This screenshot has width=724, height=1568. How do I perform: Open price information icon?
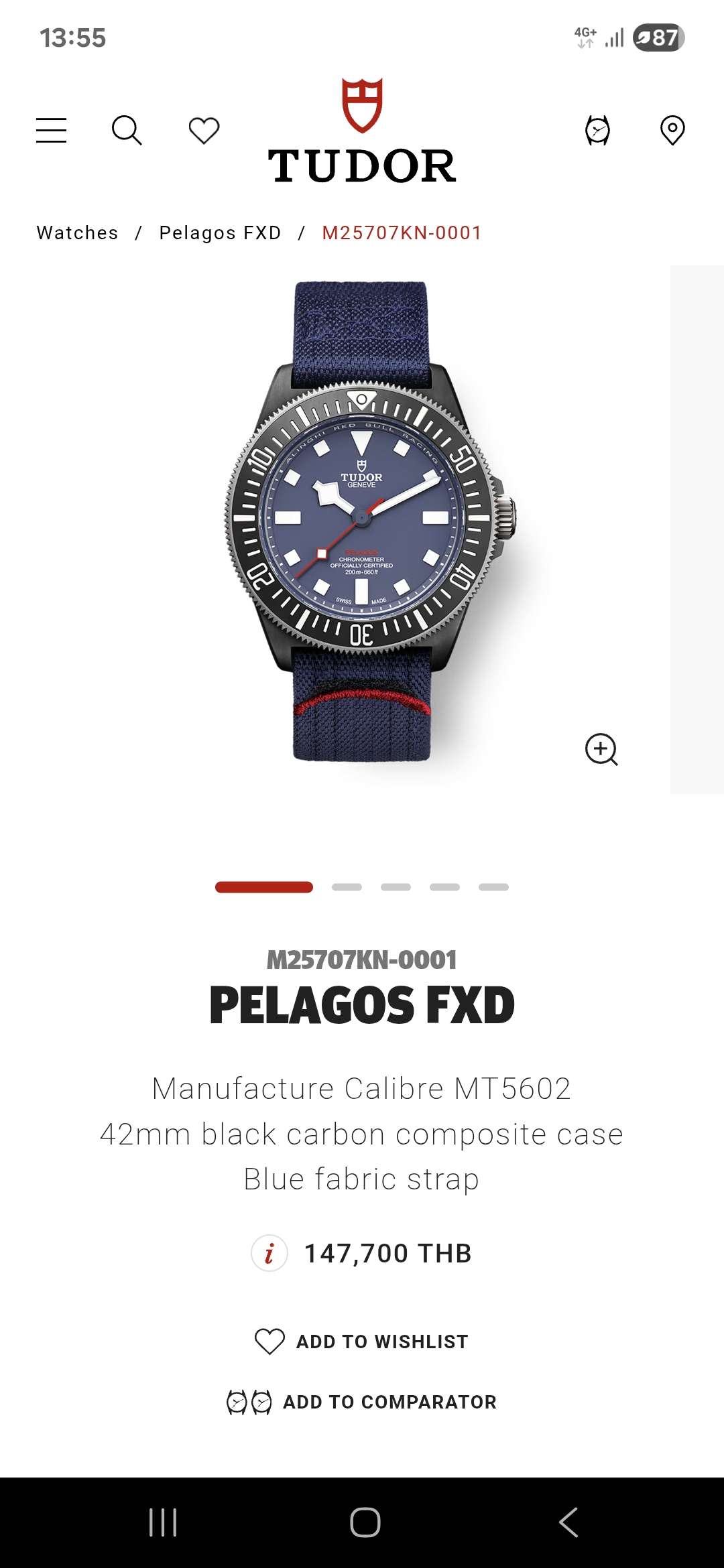click(269, 1253)
